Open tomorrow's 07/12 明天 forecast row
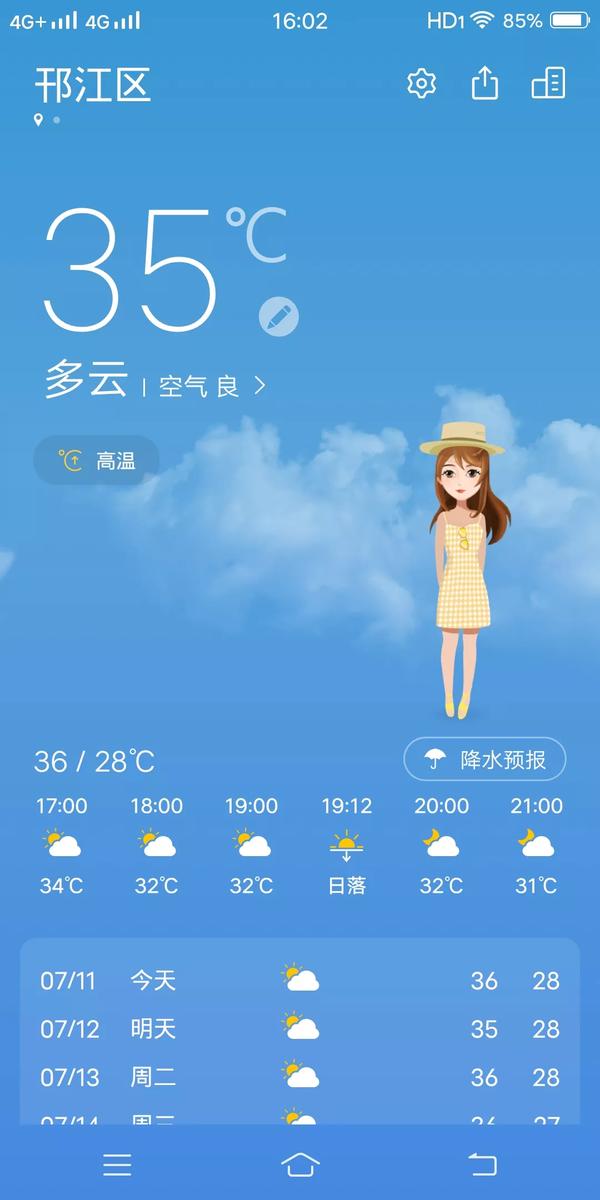Viewport: 600px width, 1200px height. pos(300,1028)
